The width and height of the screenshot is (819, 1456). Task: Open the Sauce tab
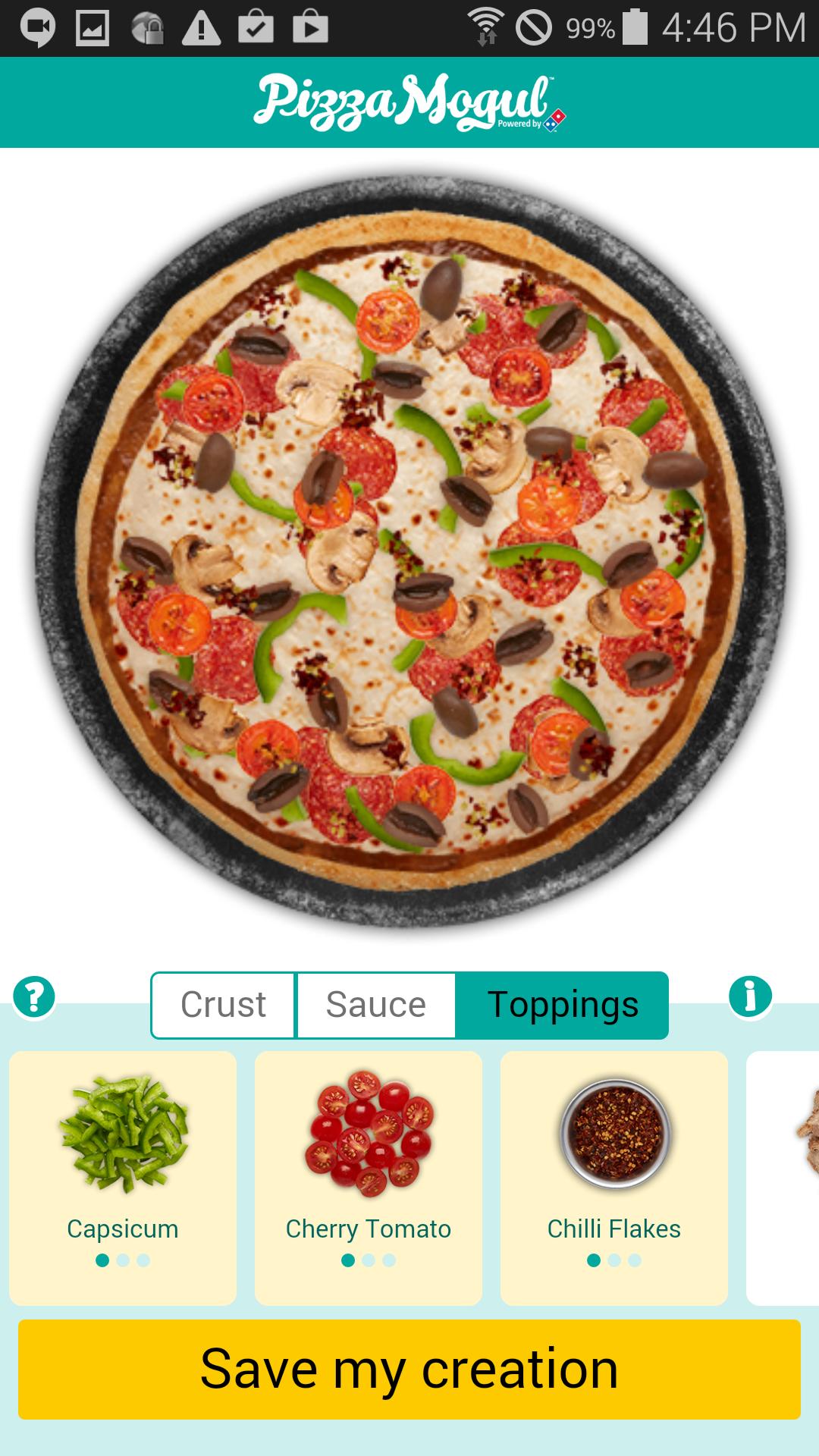pyautogui.click(x=375, y=1005)
